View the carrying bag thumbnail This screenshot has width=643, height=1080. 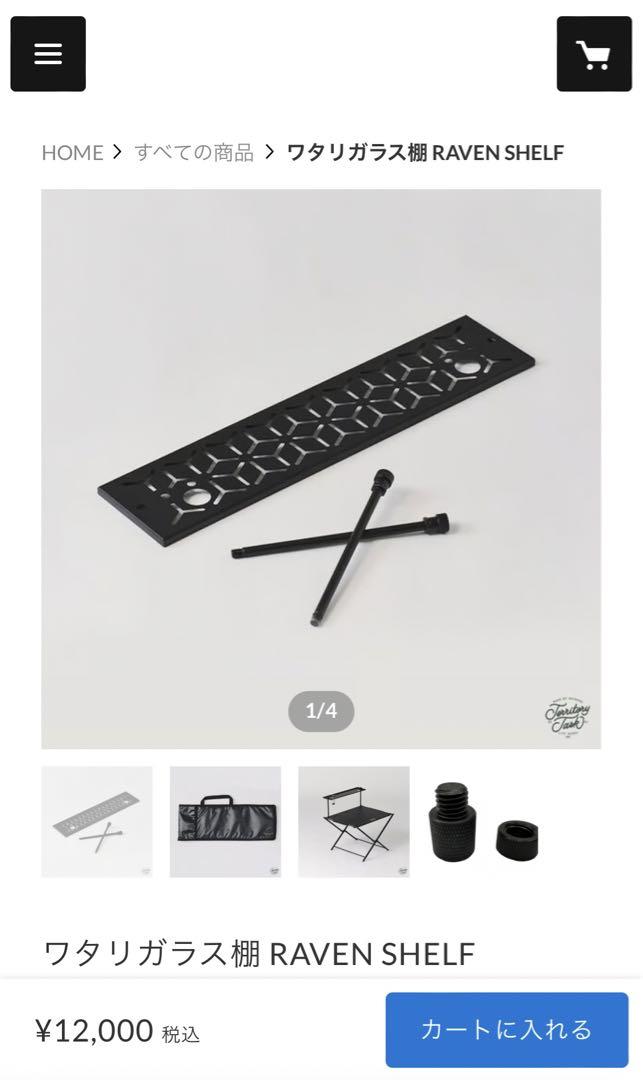click(225, 822)
